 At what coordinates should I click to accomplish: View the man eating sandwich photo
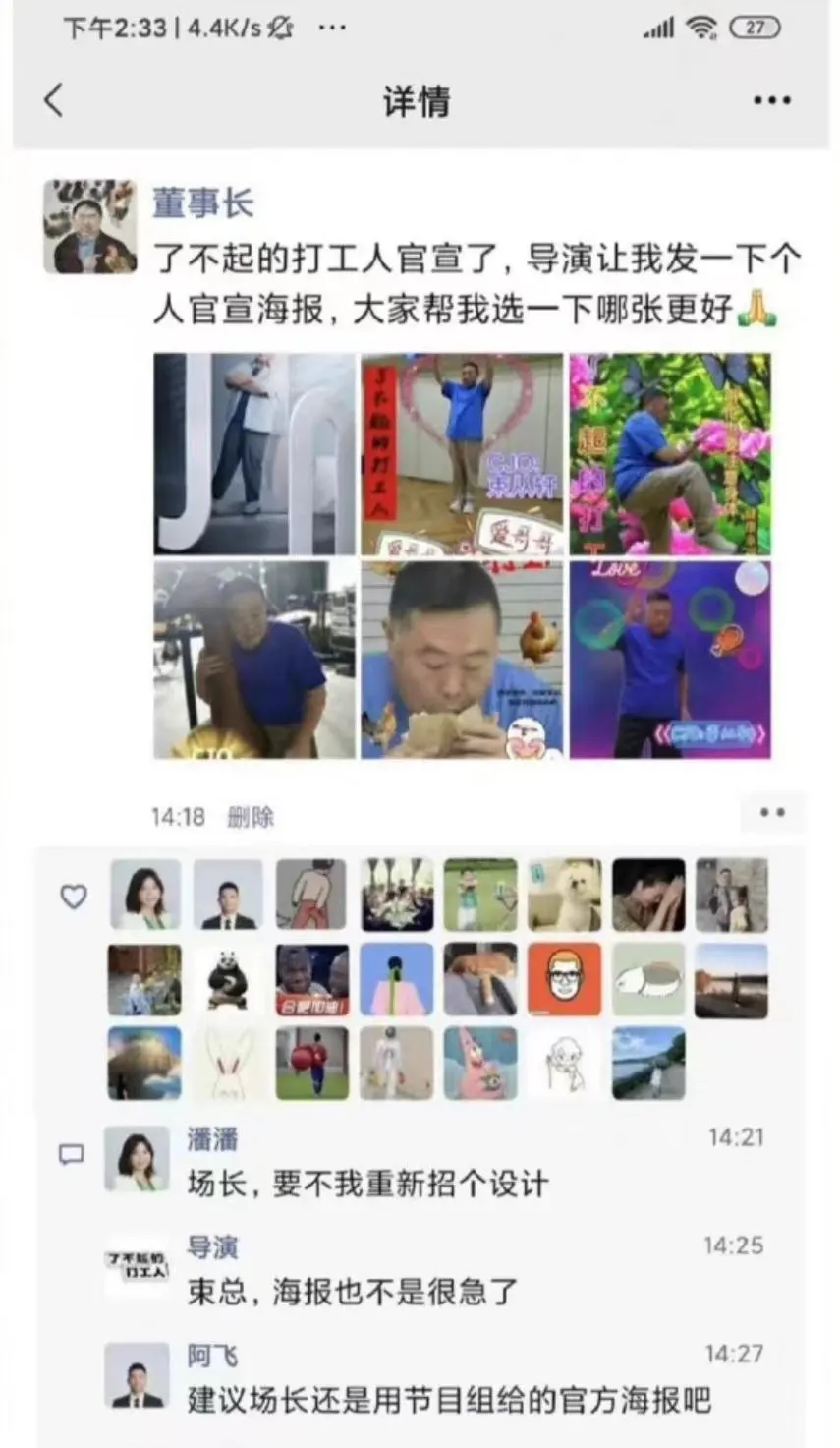pyautogui.click(x=462, y=660)
